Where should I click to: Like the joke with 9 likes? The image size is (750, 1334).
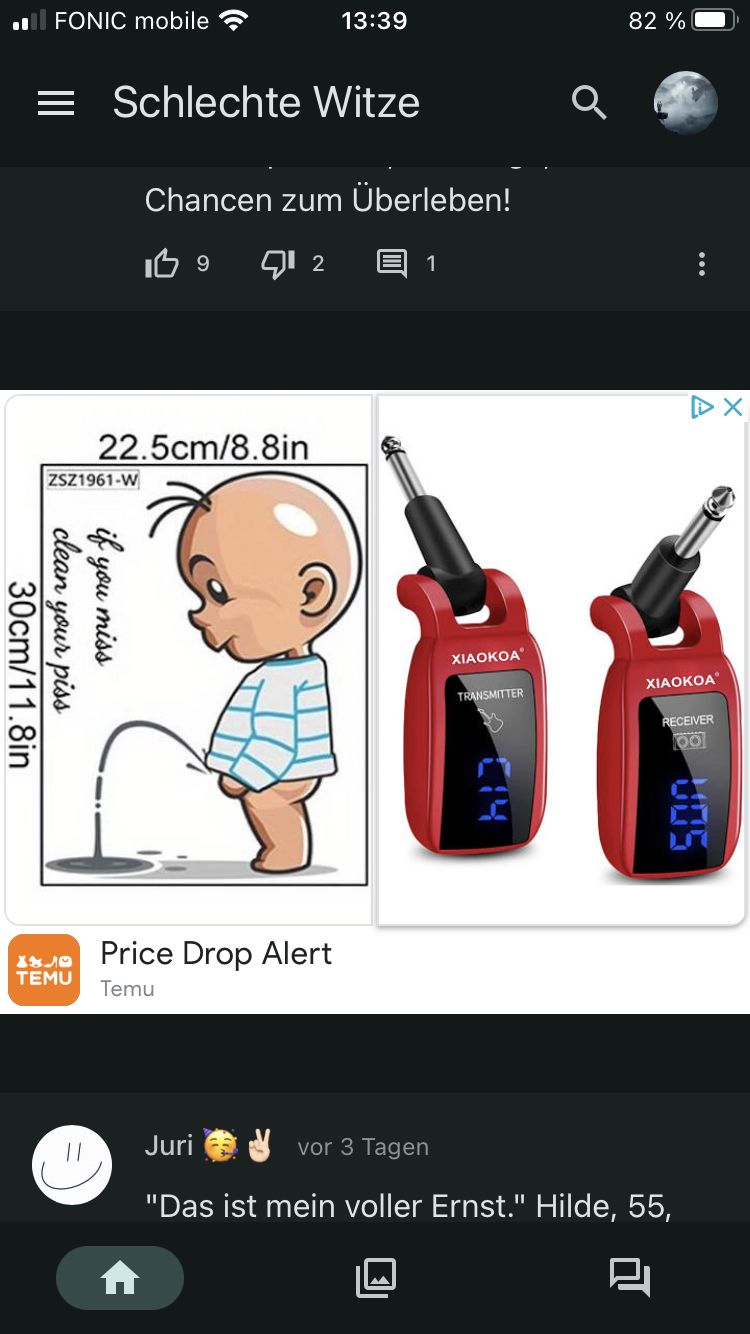pyautogui.click(x=162, y=264)
